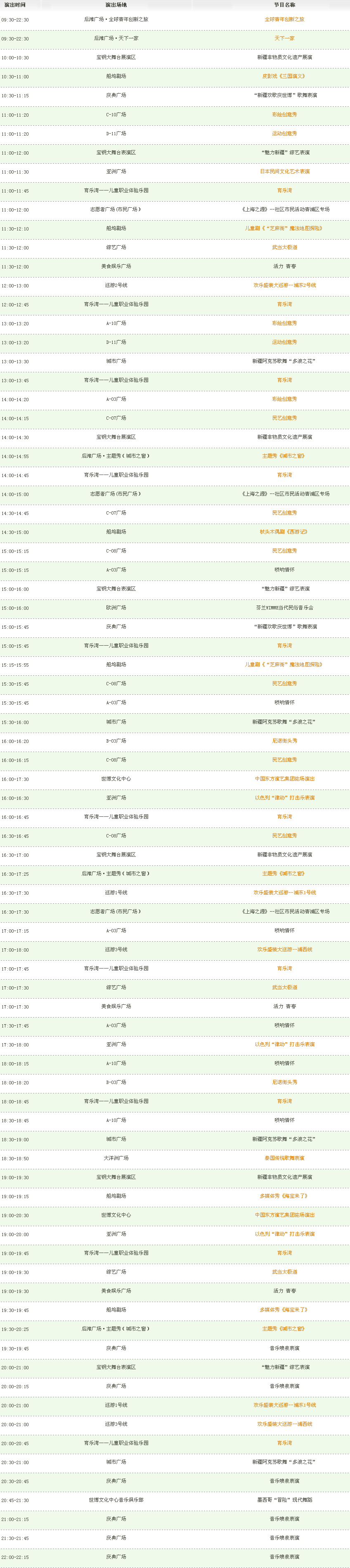Open the 泰国传统歌舞表演 link
350x1568 pixels.
click(x=284, y=1158)
